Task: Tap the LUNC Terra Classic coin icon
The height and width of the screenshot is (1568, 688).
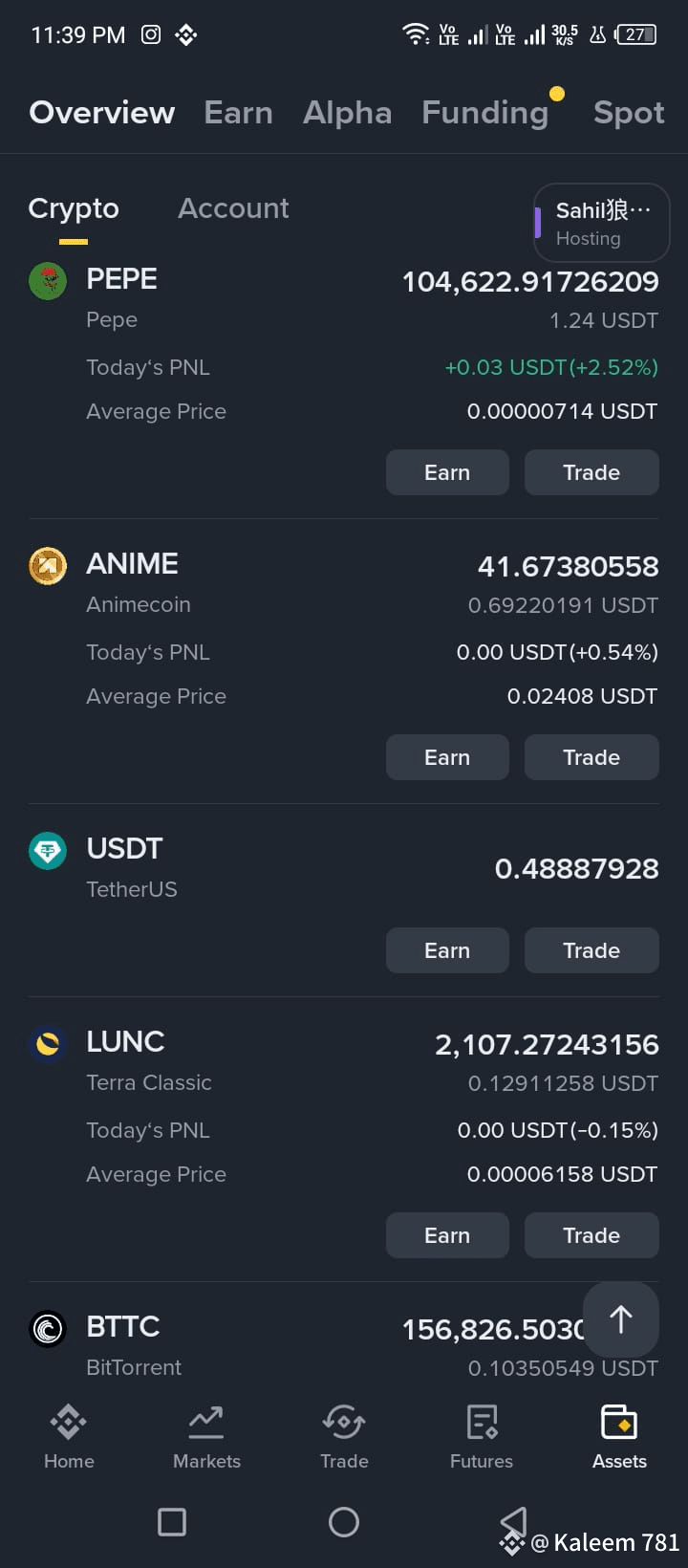Action: pos(48,1044)
